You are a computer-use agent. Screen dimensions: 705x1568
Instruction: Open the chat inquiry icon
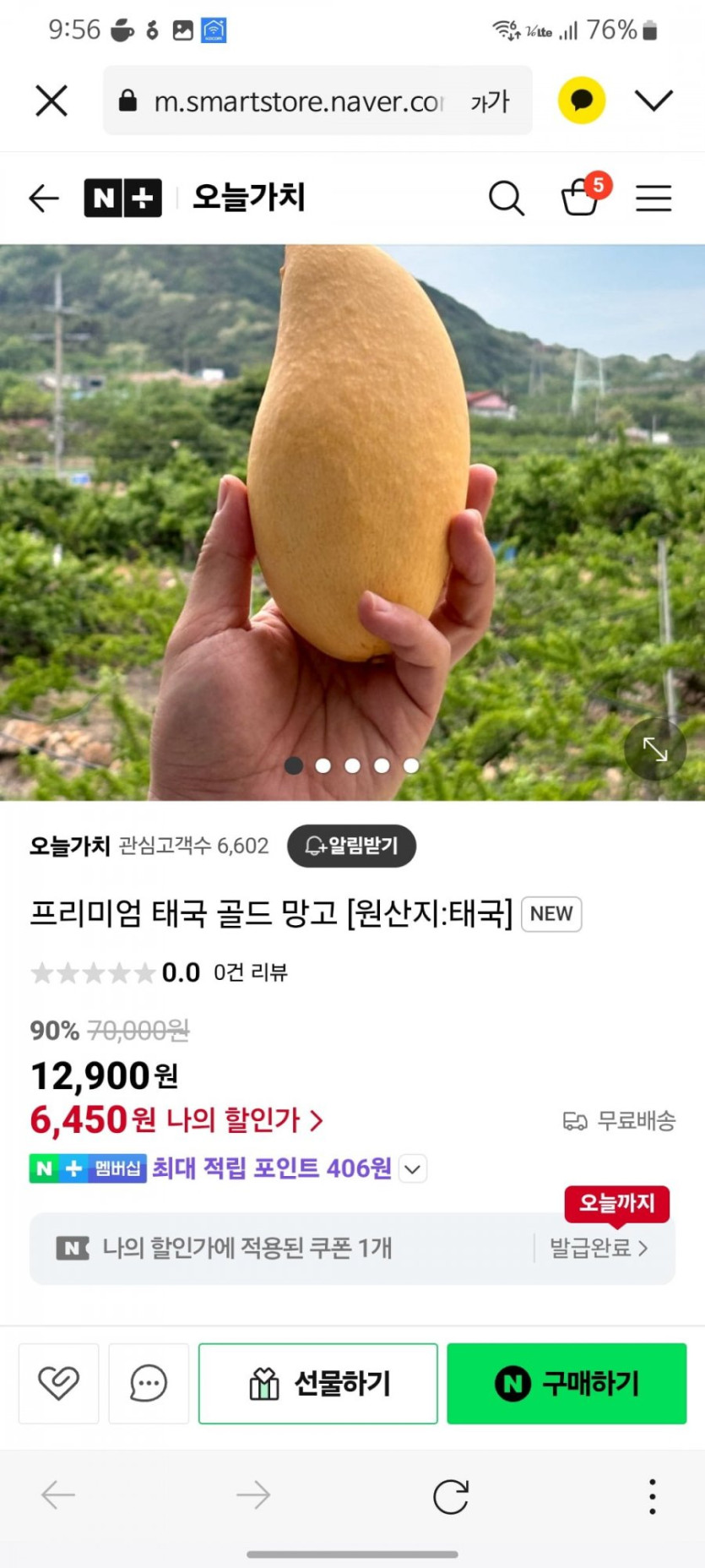click(x=149, y=1383)
